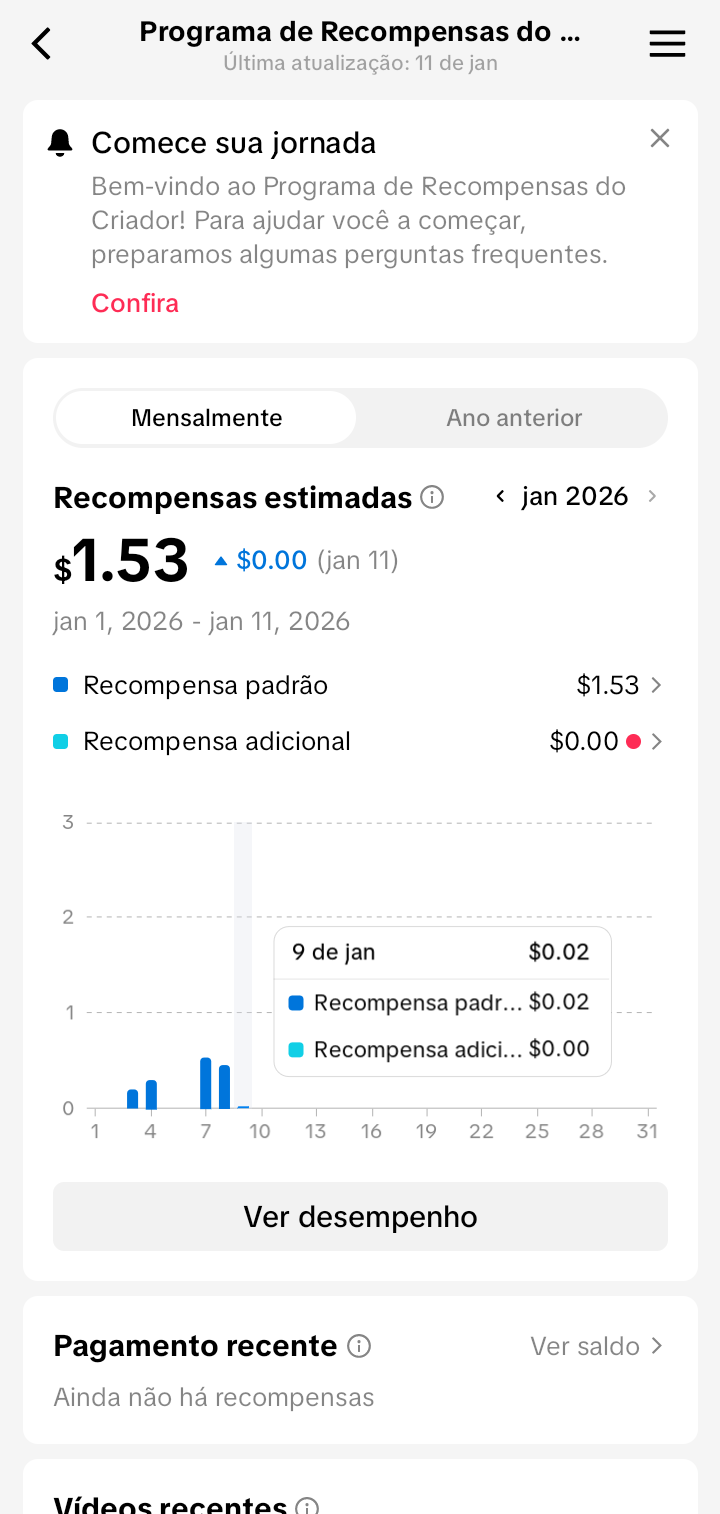
Task: Select the January 7 bar in the chart
Action: (206, 1083)
